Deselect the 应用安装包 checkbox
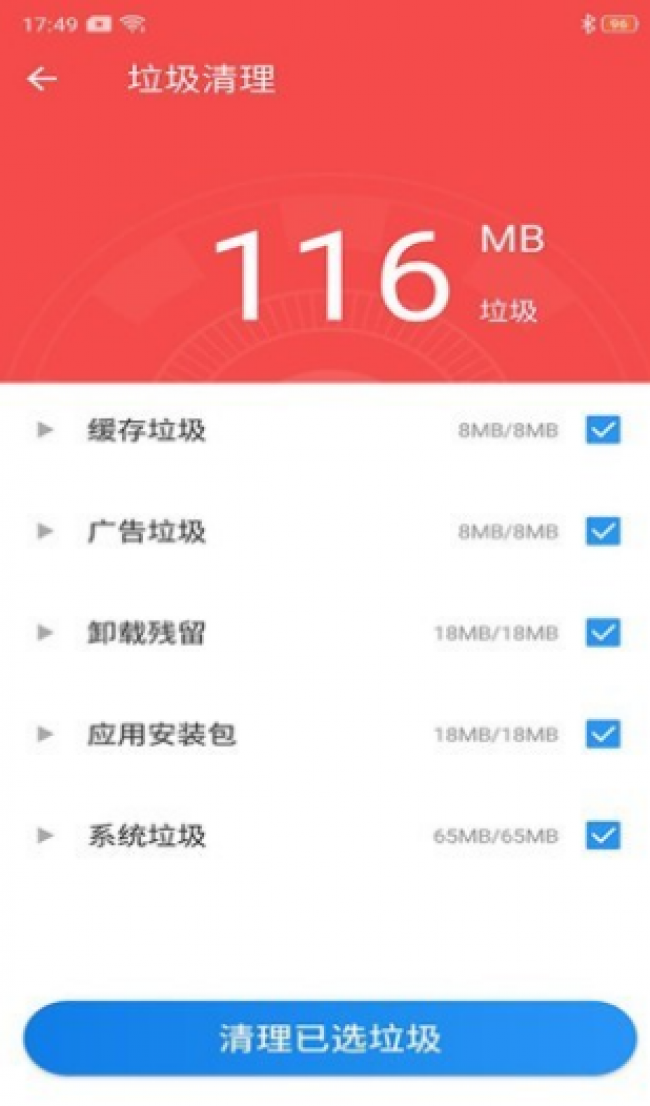This screenshot has width=650, height=1106. pyautogui.click(x=603, y=734)
